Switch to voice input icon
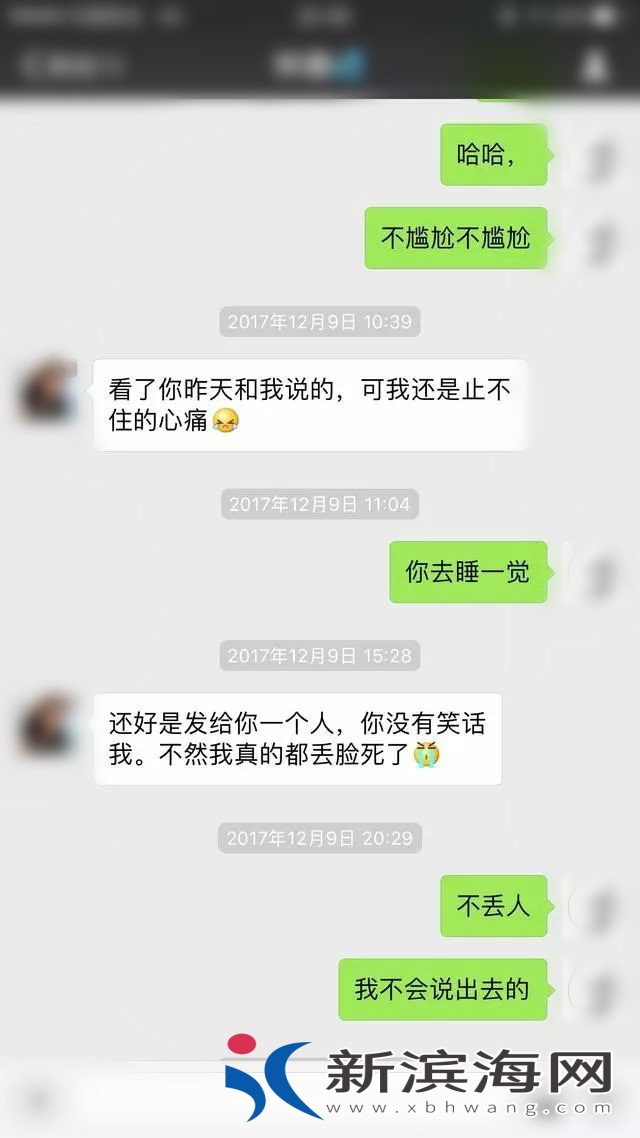 coord(38,1100)
